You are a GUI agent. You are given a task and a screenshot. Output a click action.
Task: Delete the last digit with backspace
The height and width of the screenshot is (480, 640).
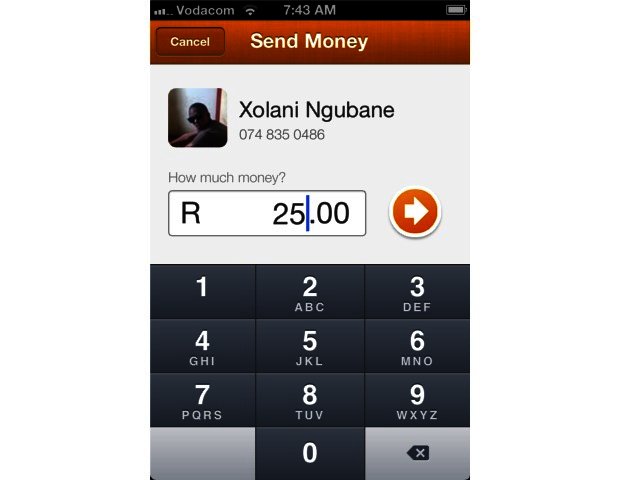[x=417, y=453]
